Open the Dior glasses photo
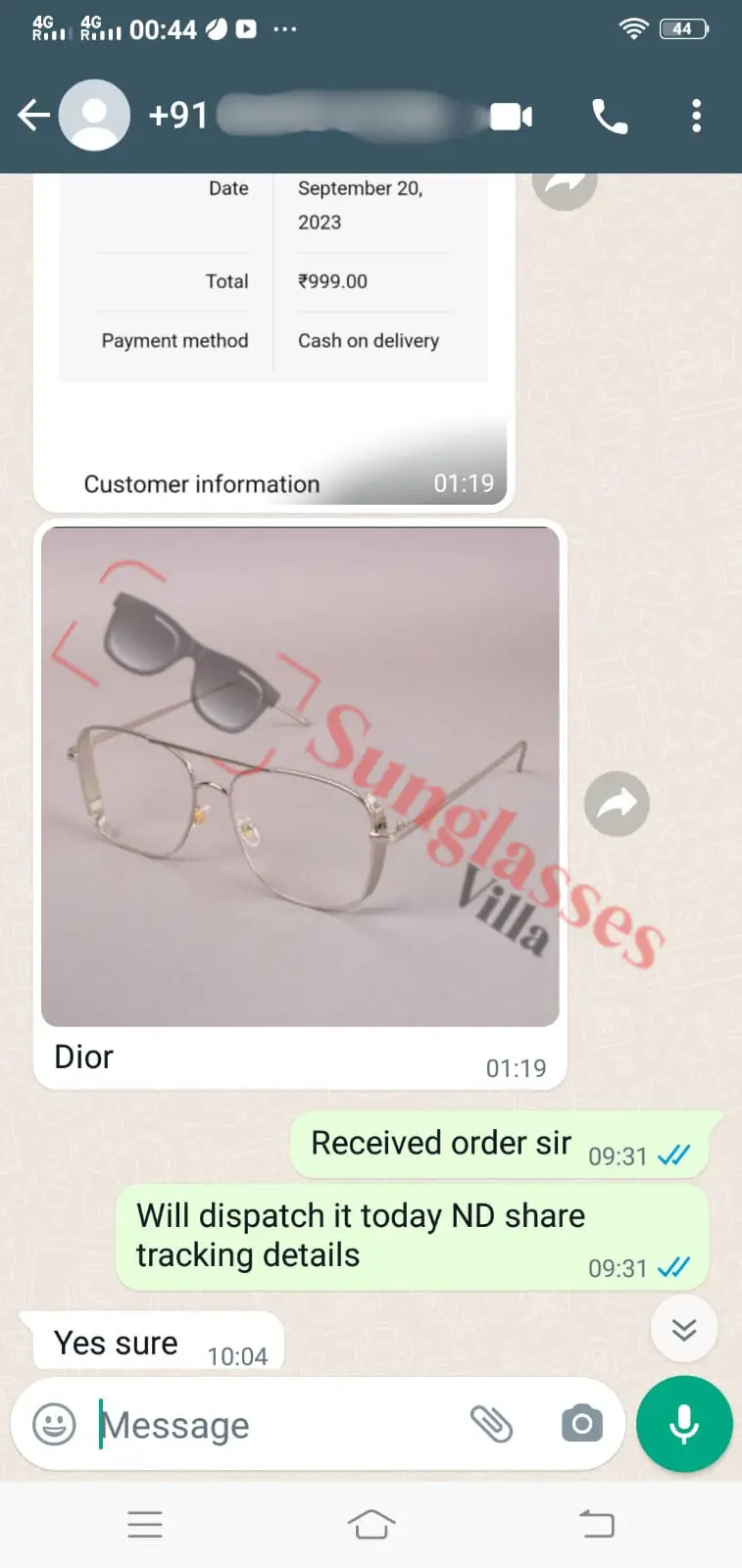 point(300,776)
